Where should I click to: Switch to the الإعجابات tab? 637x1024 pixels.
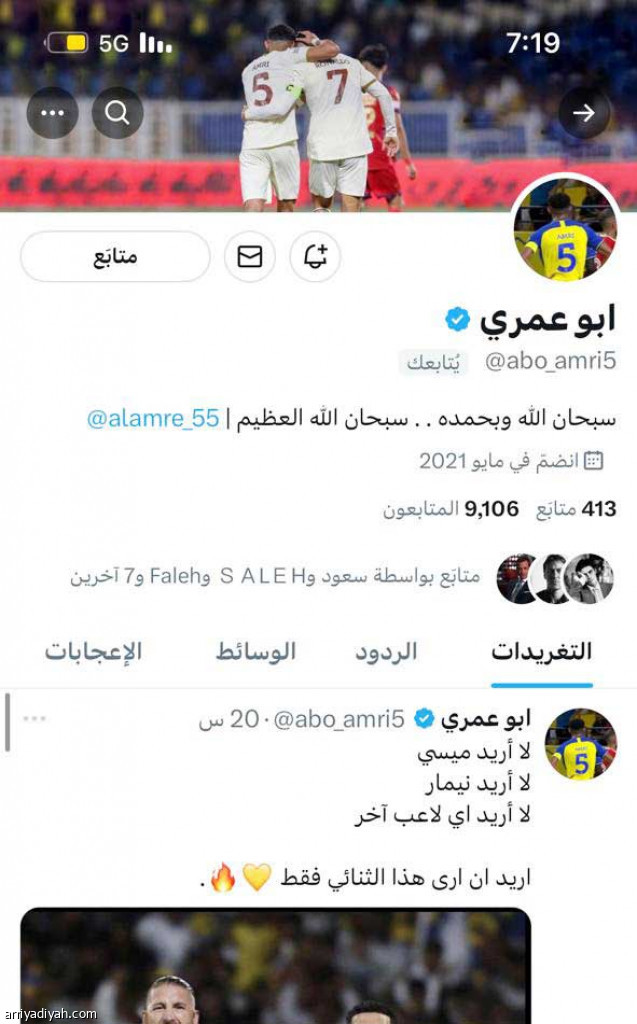pos(93,652)
